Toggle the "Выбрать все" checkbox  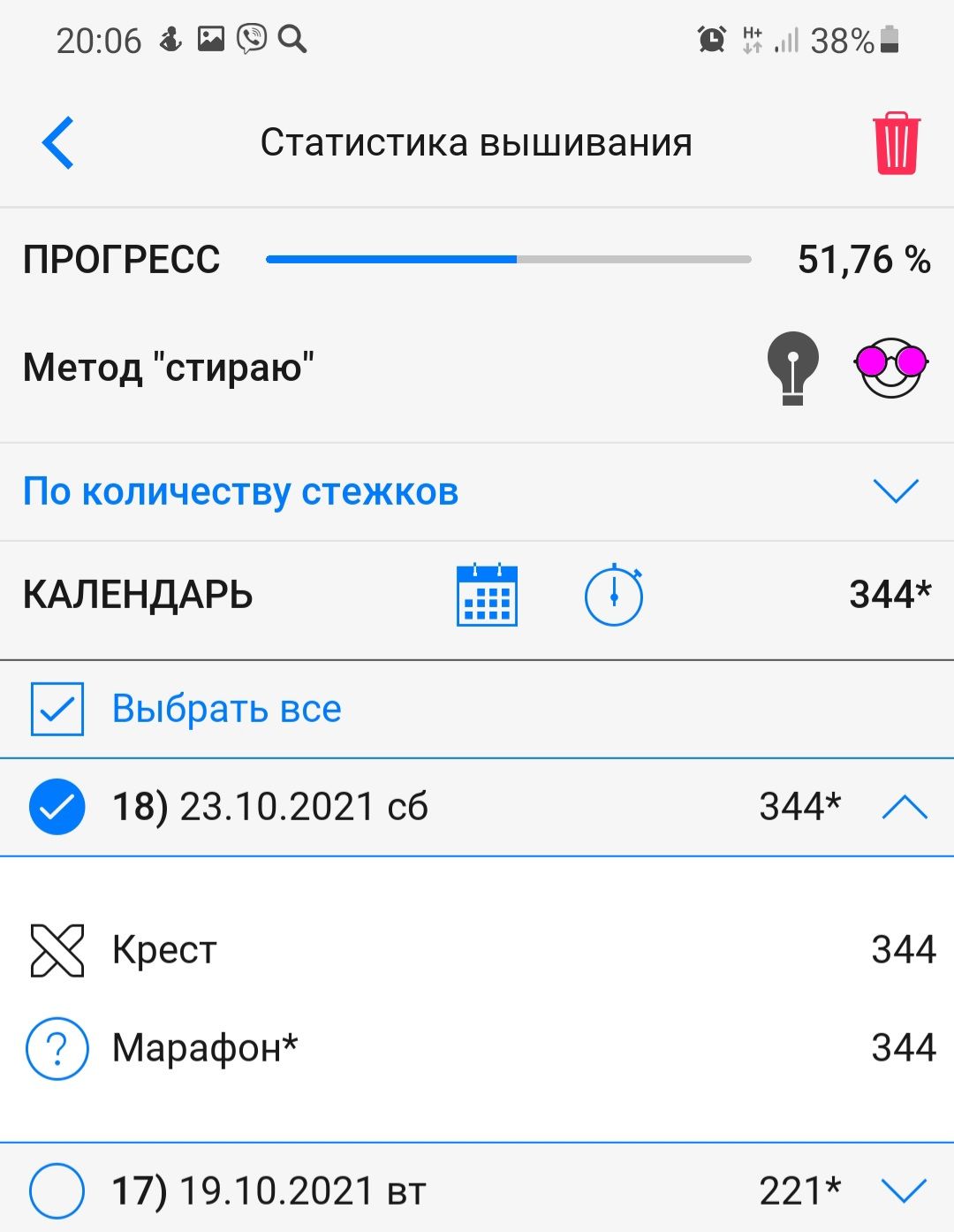click(57, 709)
